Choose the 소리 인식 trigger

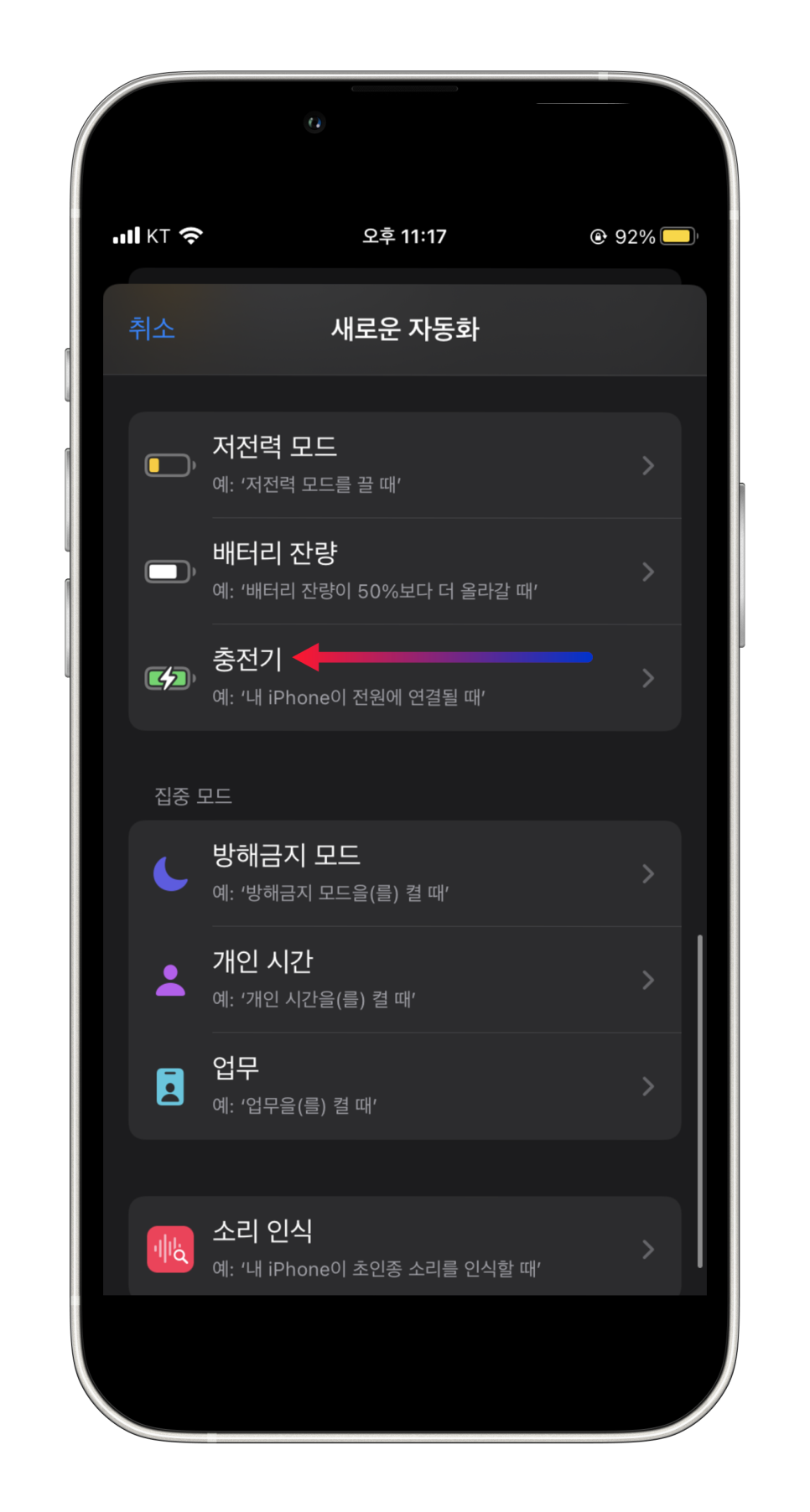coord(405,1246)
